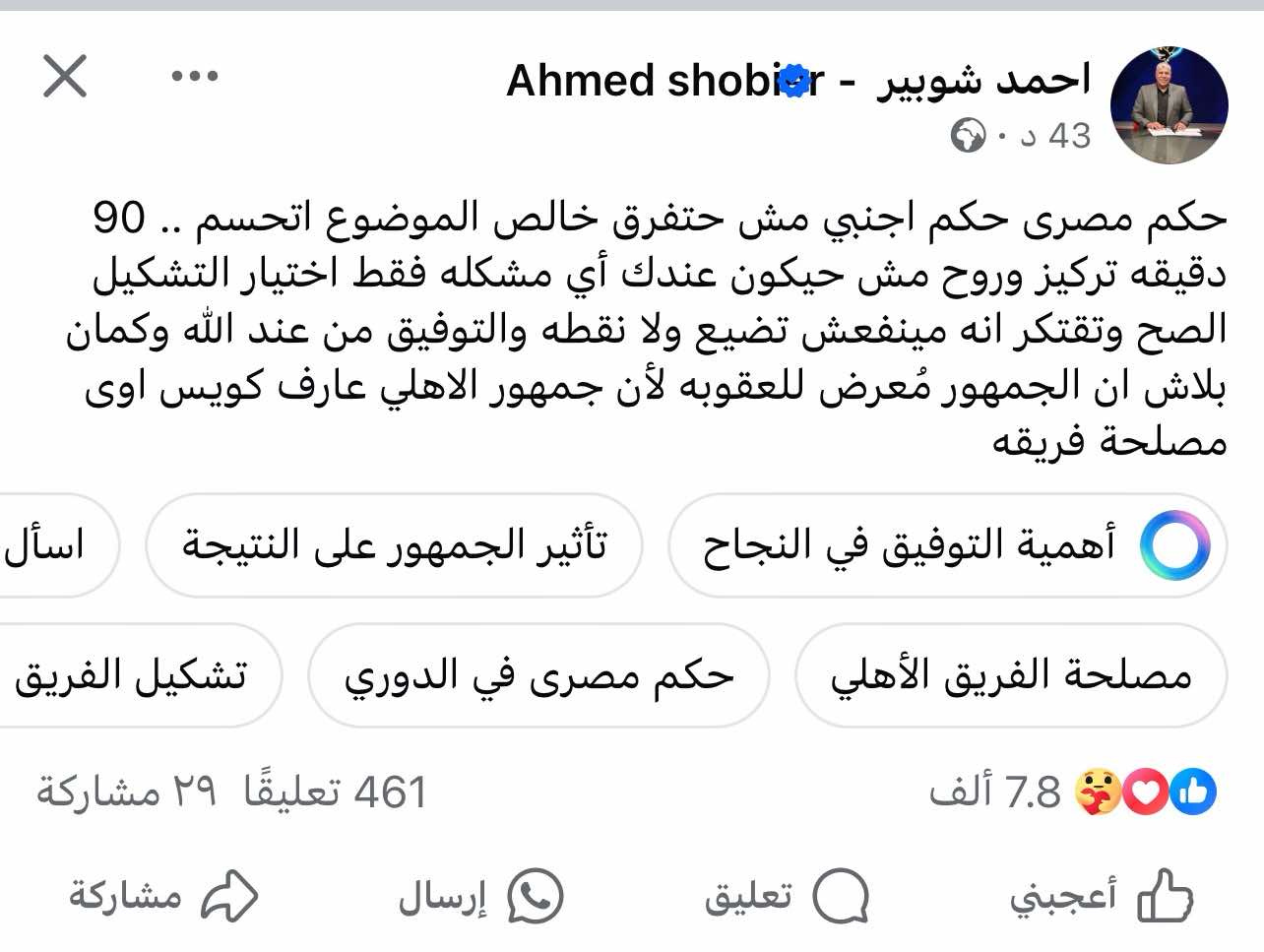The height and width of the screenshot is (952, 1264).
Task: Close the post view
Action: pos(65,76)
